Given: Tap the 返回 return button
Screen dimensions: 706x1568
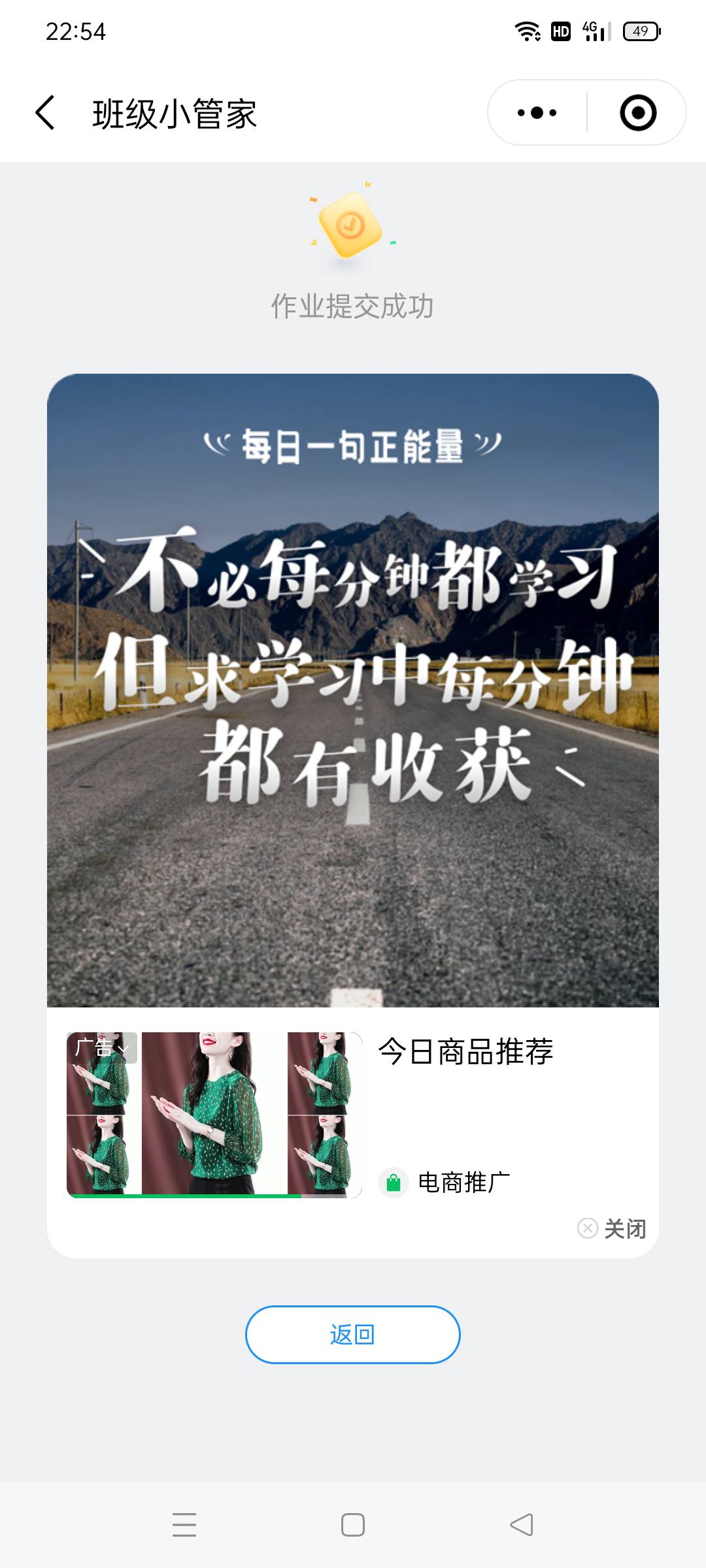Looking at the screenshot, I should pos(352,1335).
